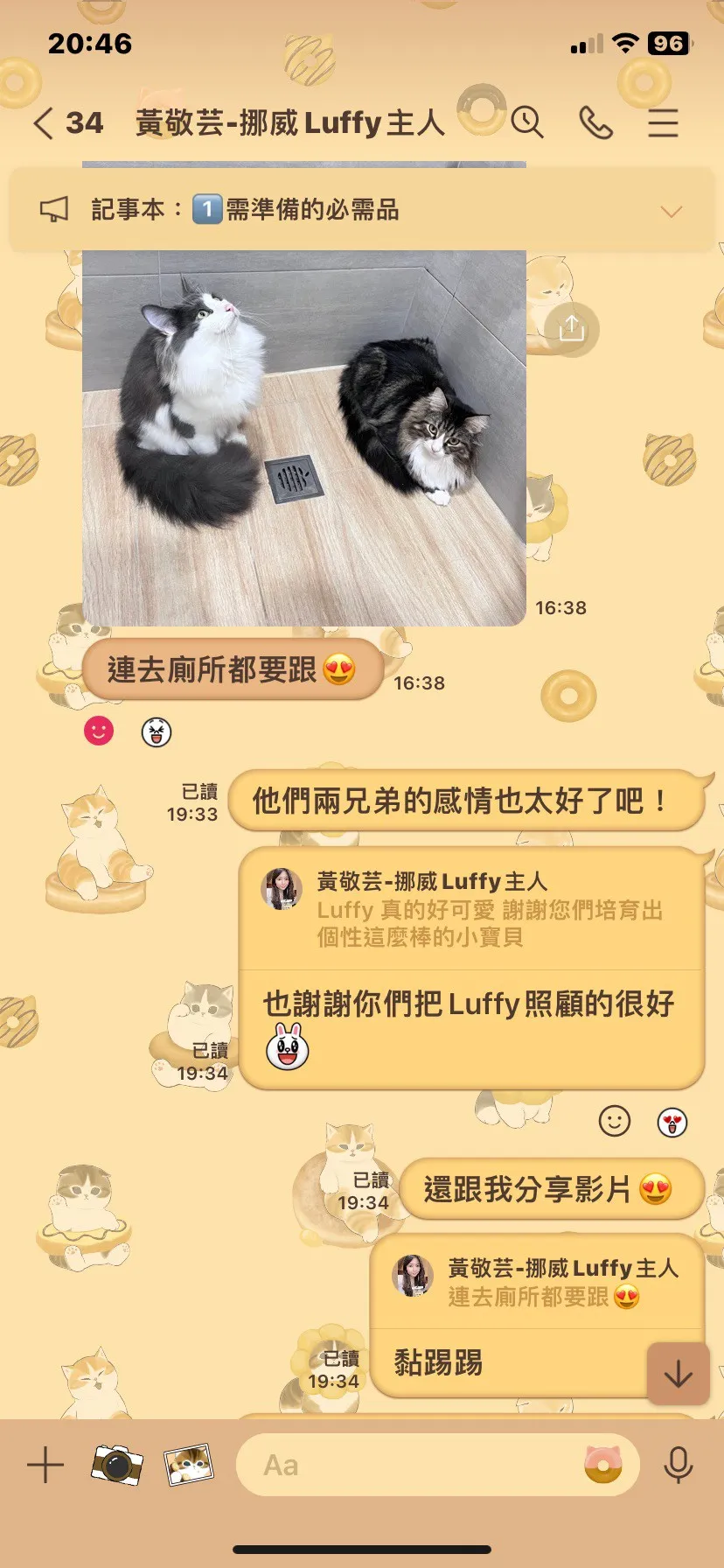Record a voice message
Screen dimensions: 724x1568
tap(678, 1465)
